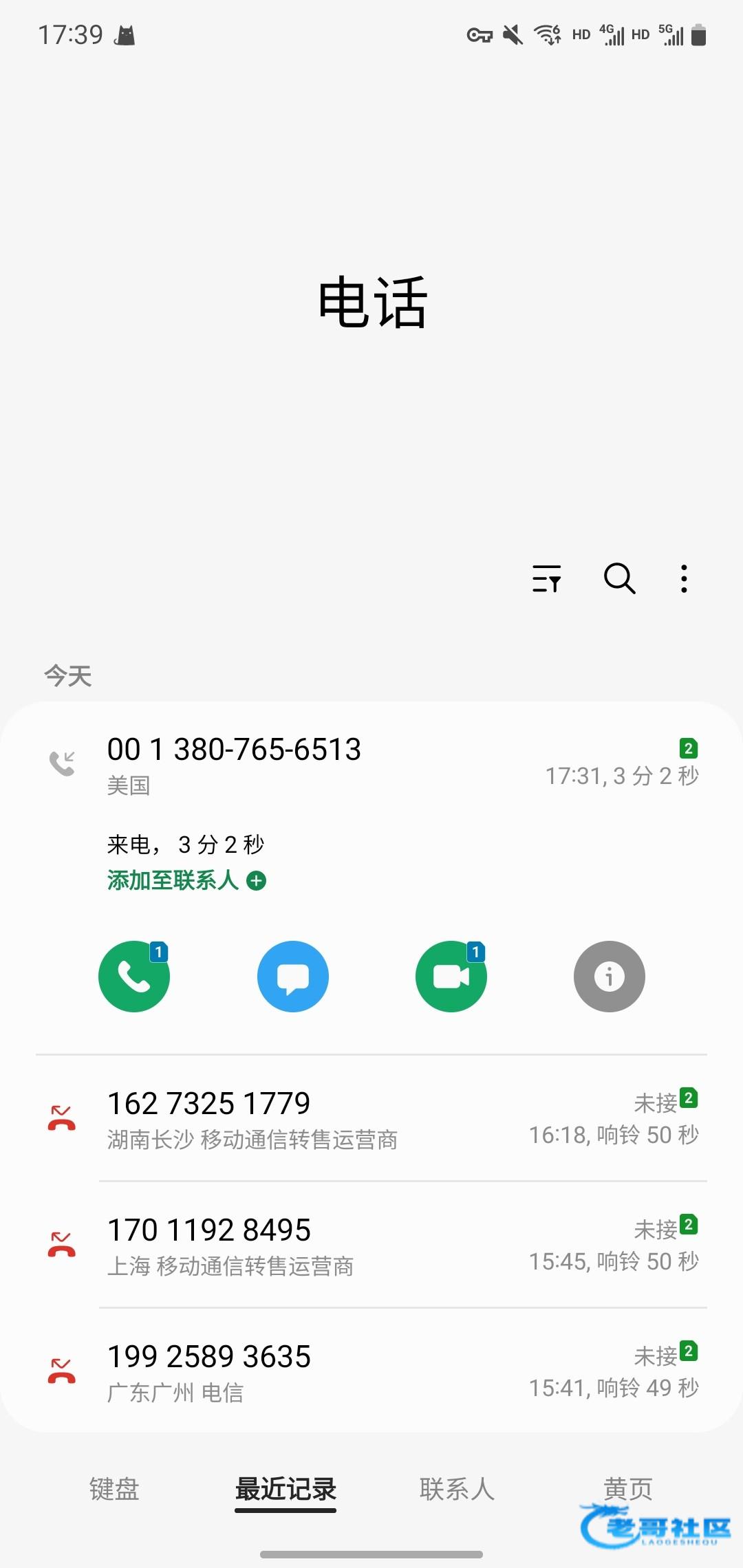Collapse the 00 1 380-765-6513 call entry
This screenshot has width=743, height=1568.
click(371, 765)
